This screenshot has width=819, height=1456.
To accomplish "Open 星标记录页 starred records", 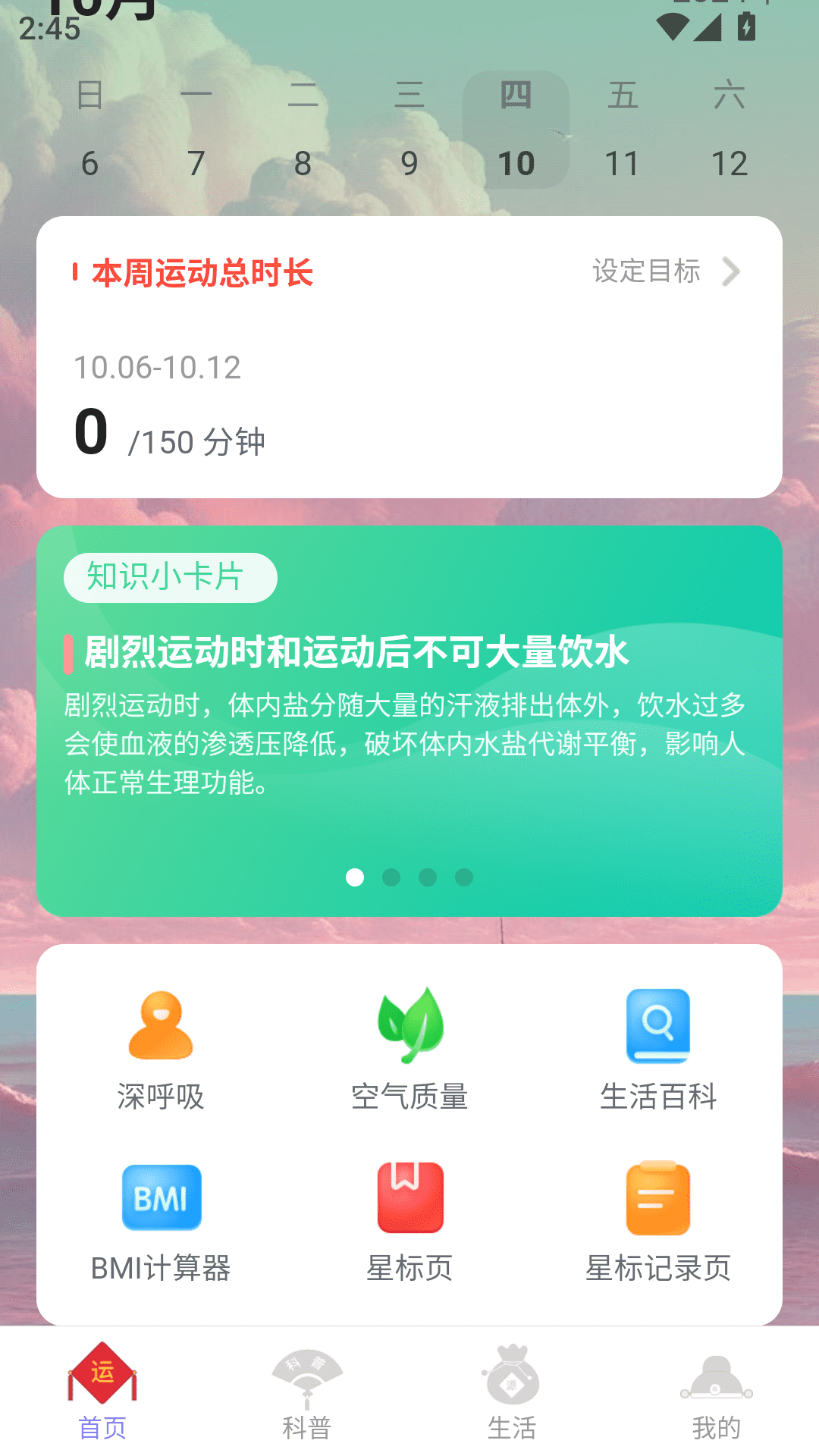I will tap(657, 1221).
